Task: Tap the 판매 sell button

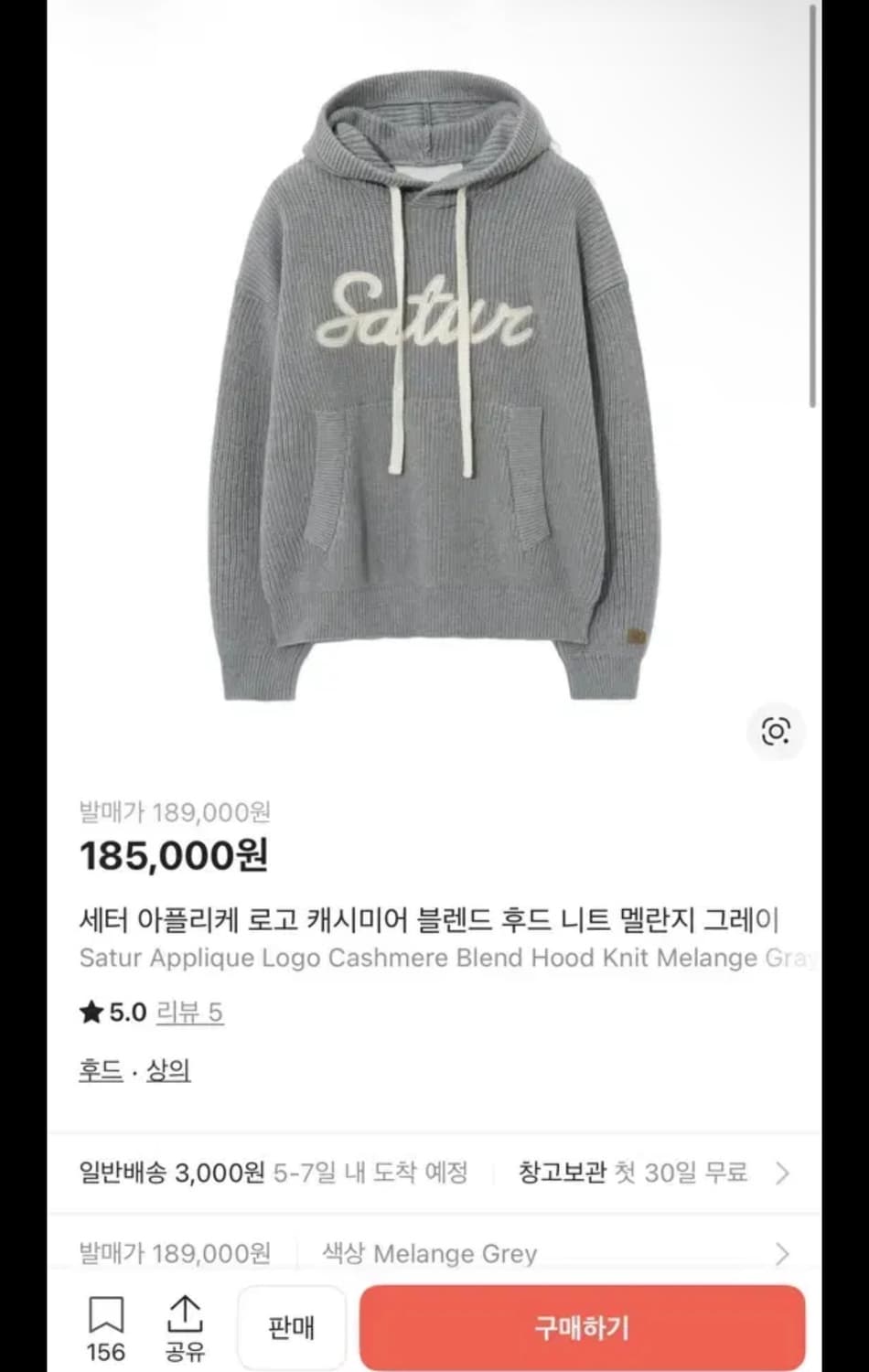Action: pyautogui.click(x=292, y=1328)
